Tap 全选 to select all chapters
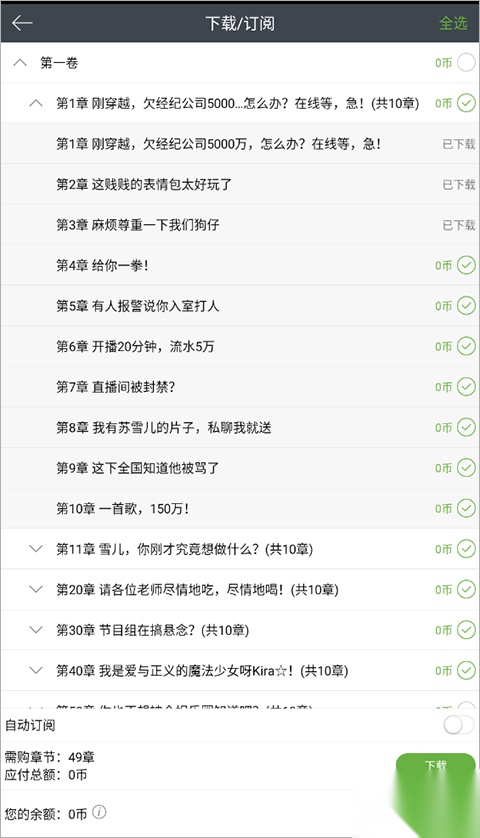480x838 pixels. click(453, 23)
